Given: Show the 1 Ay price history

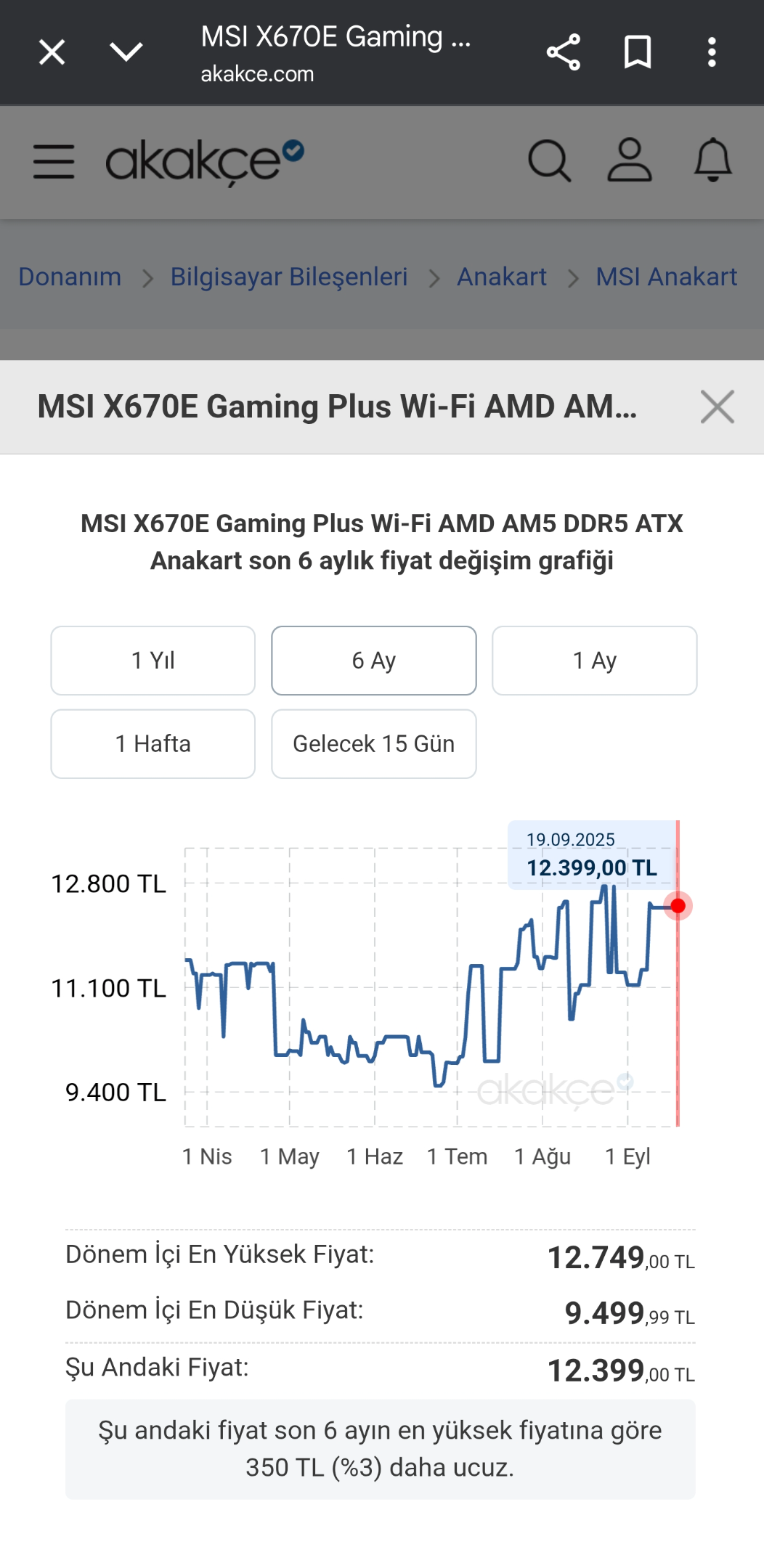Looking at the screenshot, I should [x=595, y=661].
